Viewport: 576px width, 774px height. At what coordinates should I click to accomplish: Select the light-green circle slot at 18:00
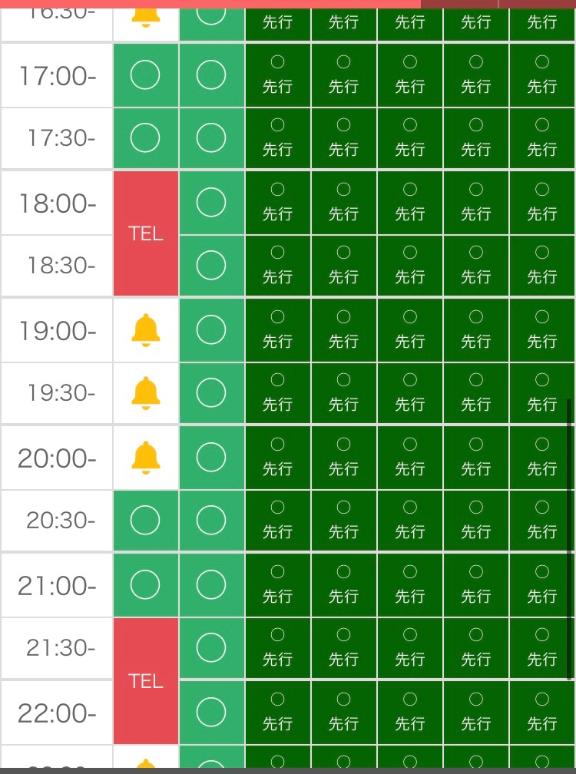(211, 202)
